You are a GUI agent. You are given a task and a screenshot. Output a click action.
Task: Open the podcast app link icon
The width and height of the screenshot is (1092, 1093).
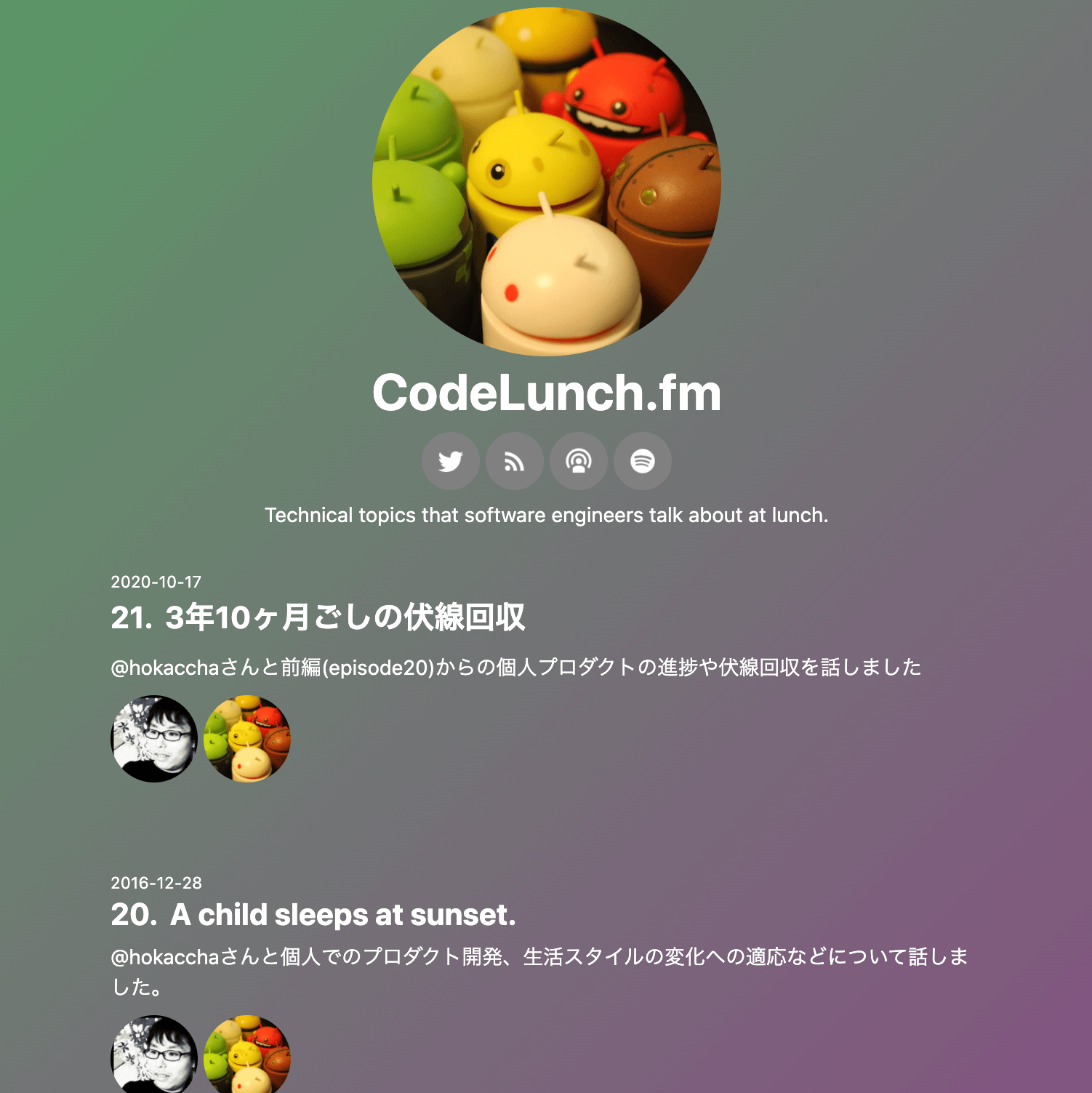tap(579, 461)
